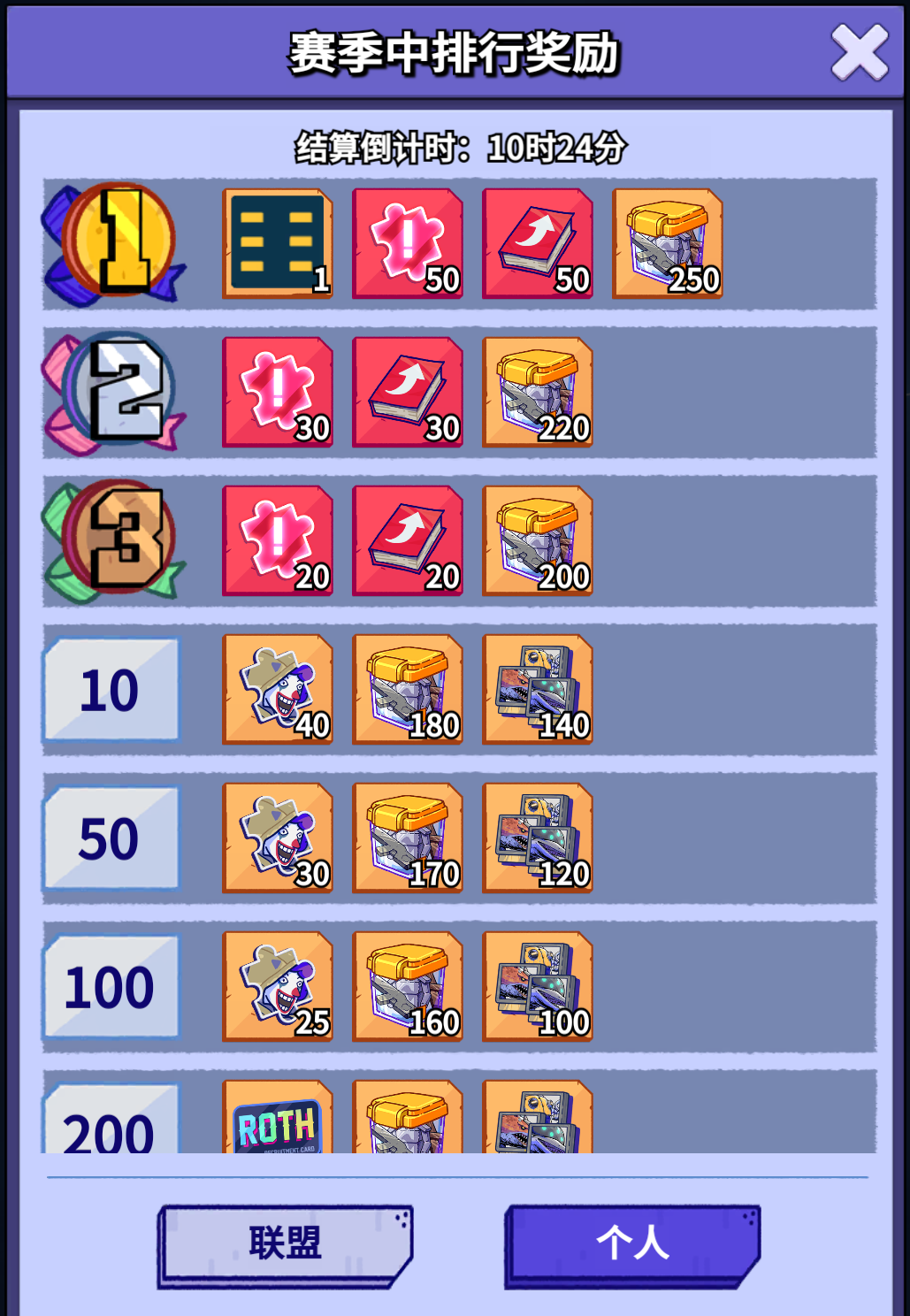View the rank 1 chest reward of 250
Image resolution: width=910 pixels, height=1316 pixels.
pyautogui.click(x=668, y=243)
